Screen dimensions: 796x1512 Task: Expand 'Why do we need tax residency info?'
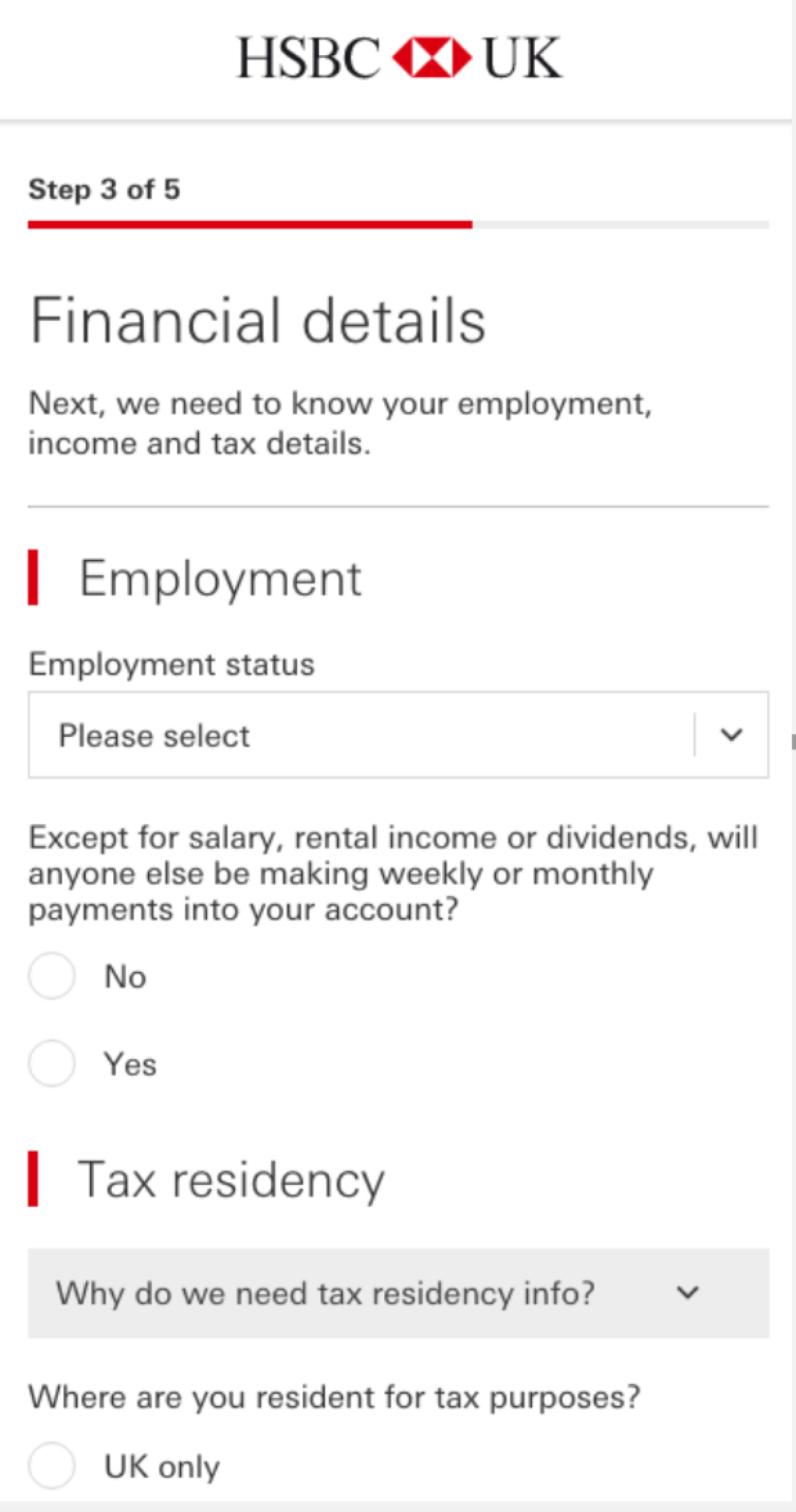[x=398, y=1293]
